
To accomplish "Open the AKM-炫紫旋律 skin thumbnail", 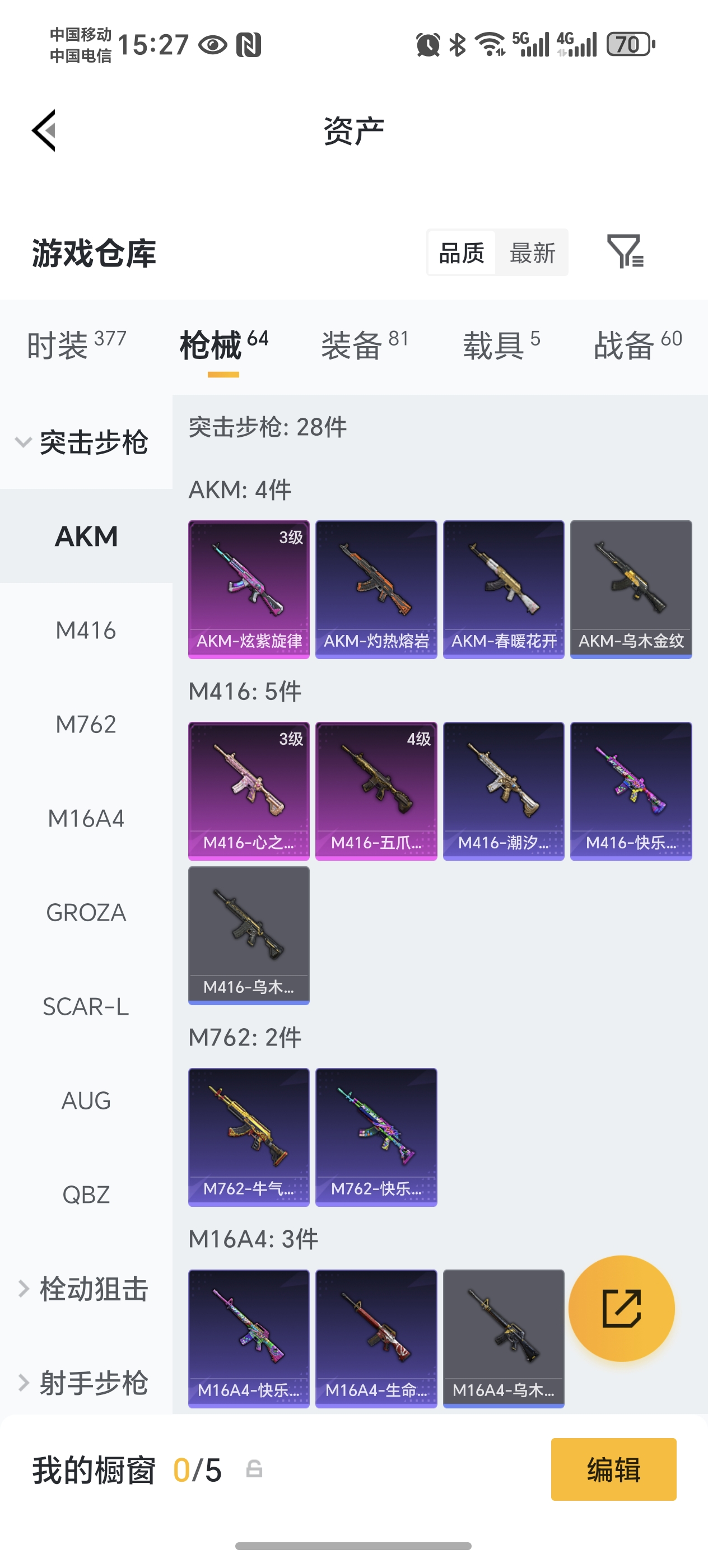I will pos(248,587).
